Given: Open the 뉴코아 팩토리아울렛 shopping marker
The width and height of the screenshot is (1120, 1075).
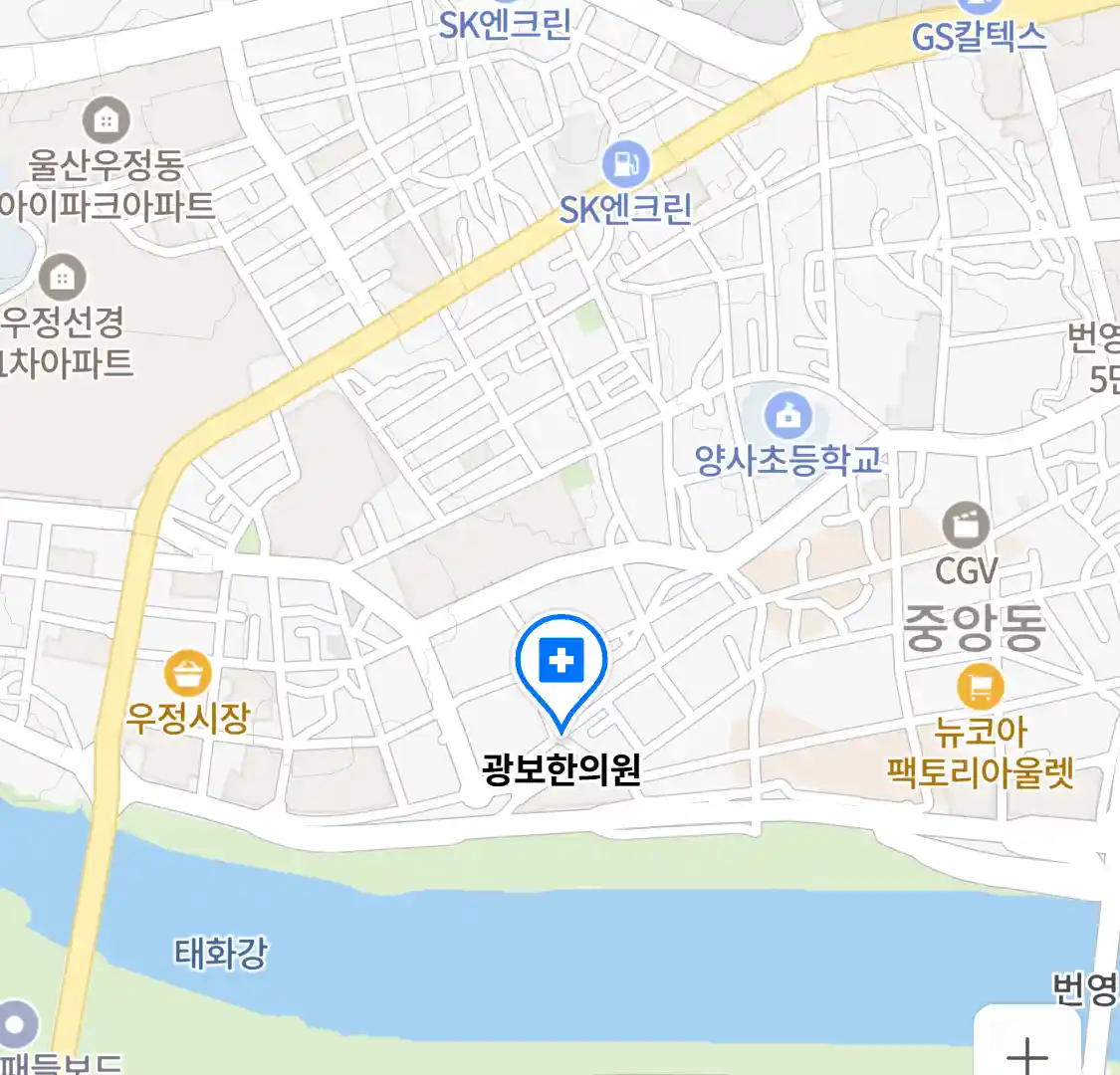Looking at the screenshot, I should coord(981,687).
